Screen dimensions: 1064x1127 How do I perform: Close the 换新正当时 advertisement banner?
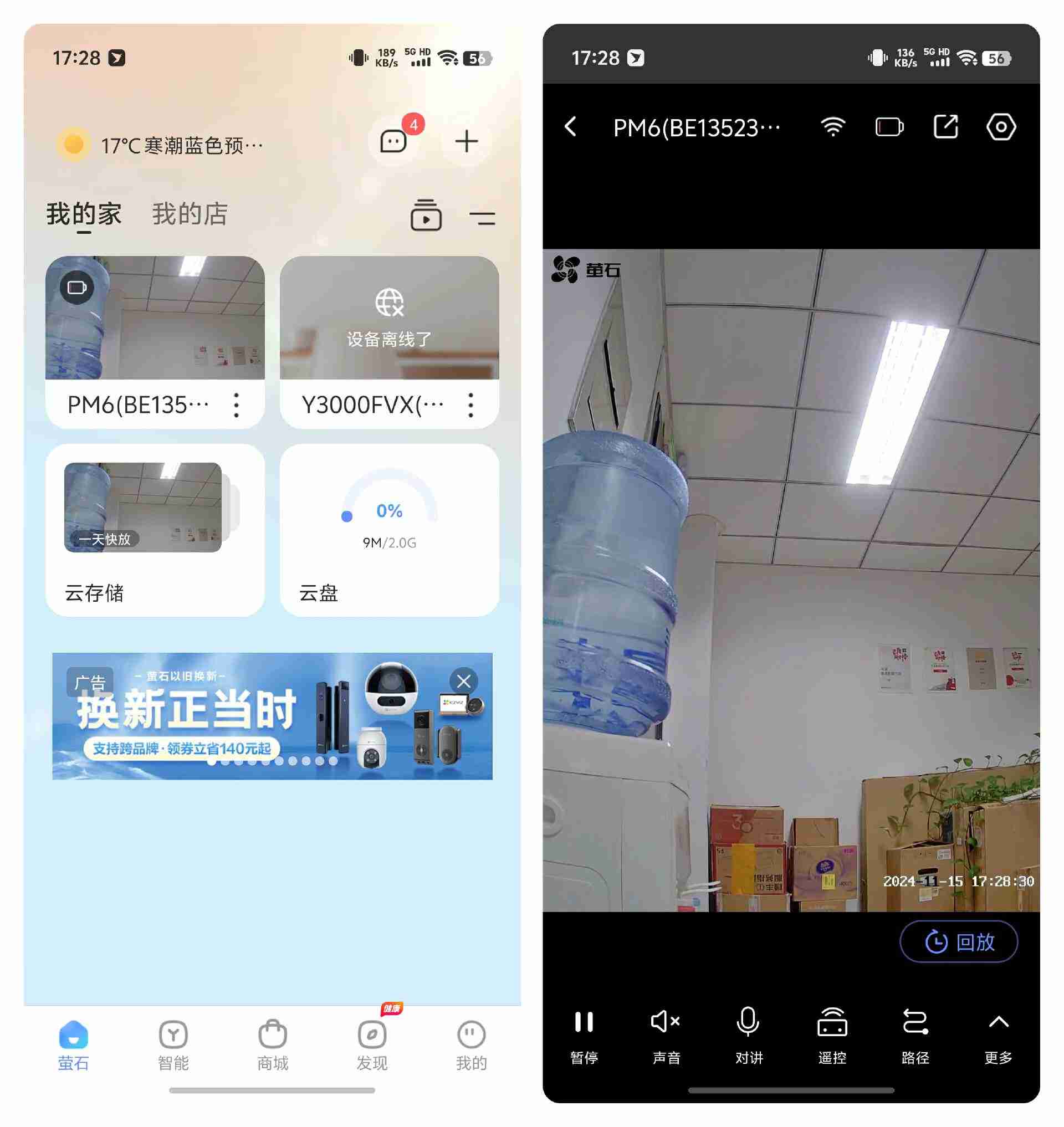[x=464, y=680]
